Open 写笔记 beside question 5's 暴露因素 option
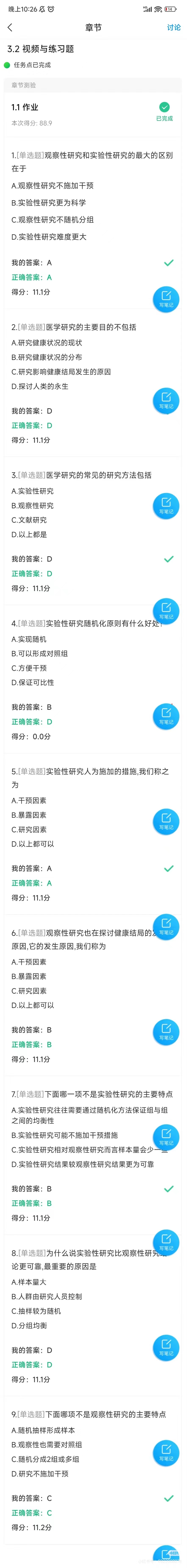Viewport: 187px width, 1568px height. pos(166,821)
